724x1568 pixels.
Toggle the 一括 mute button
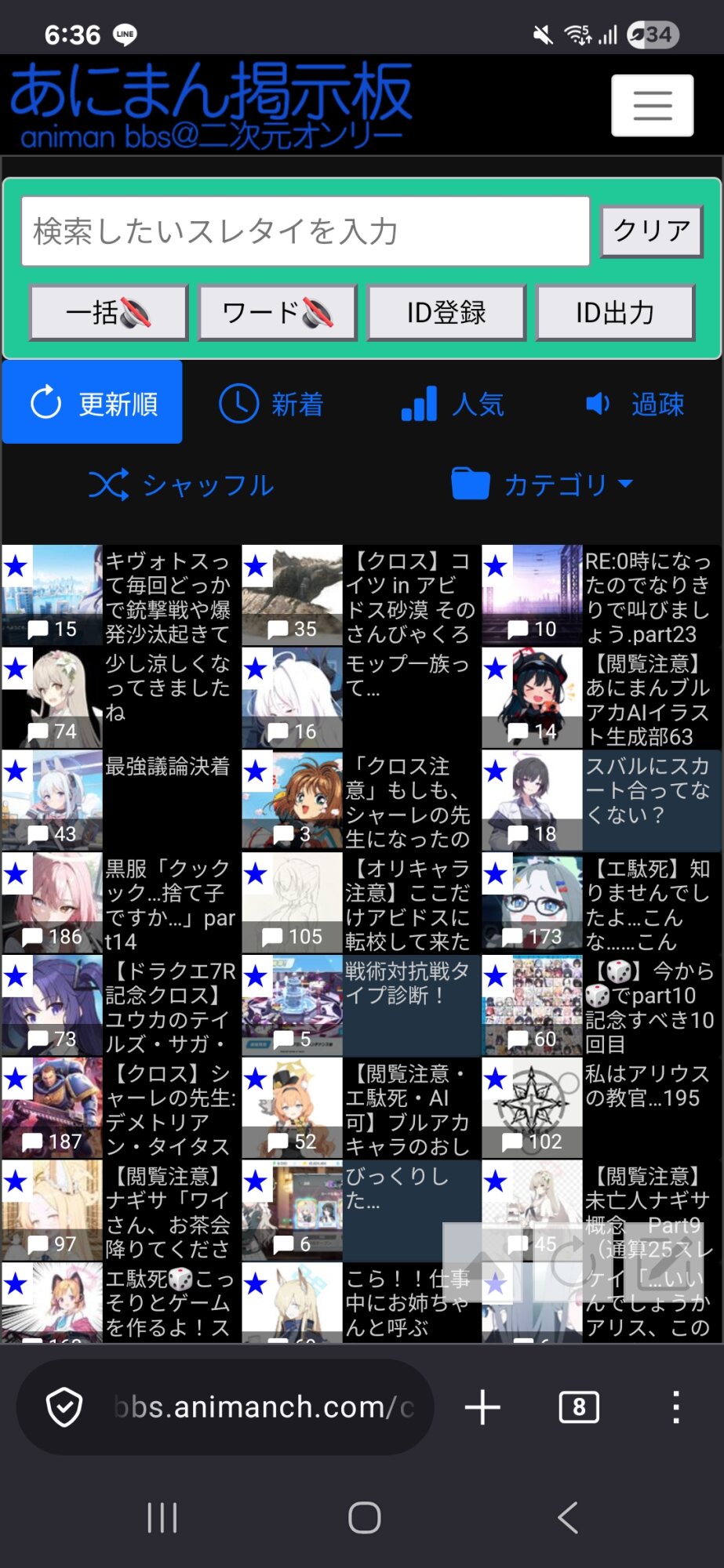tap(109, 313)
